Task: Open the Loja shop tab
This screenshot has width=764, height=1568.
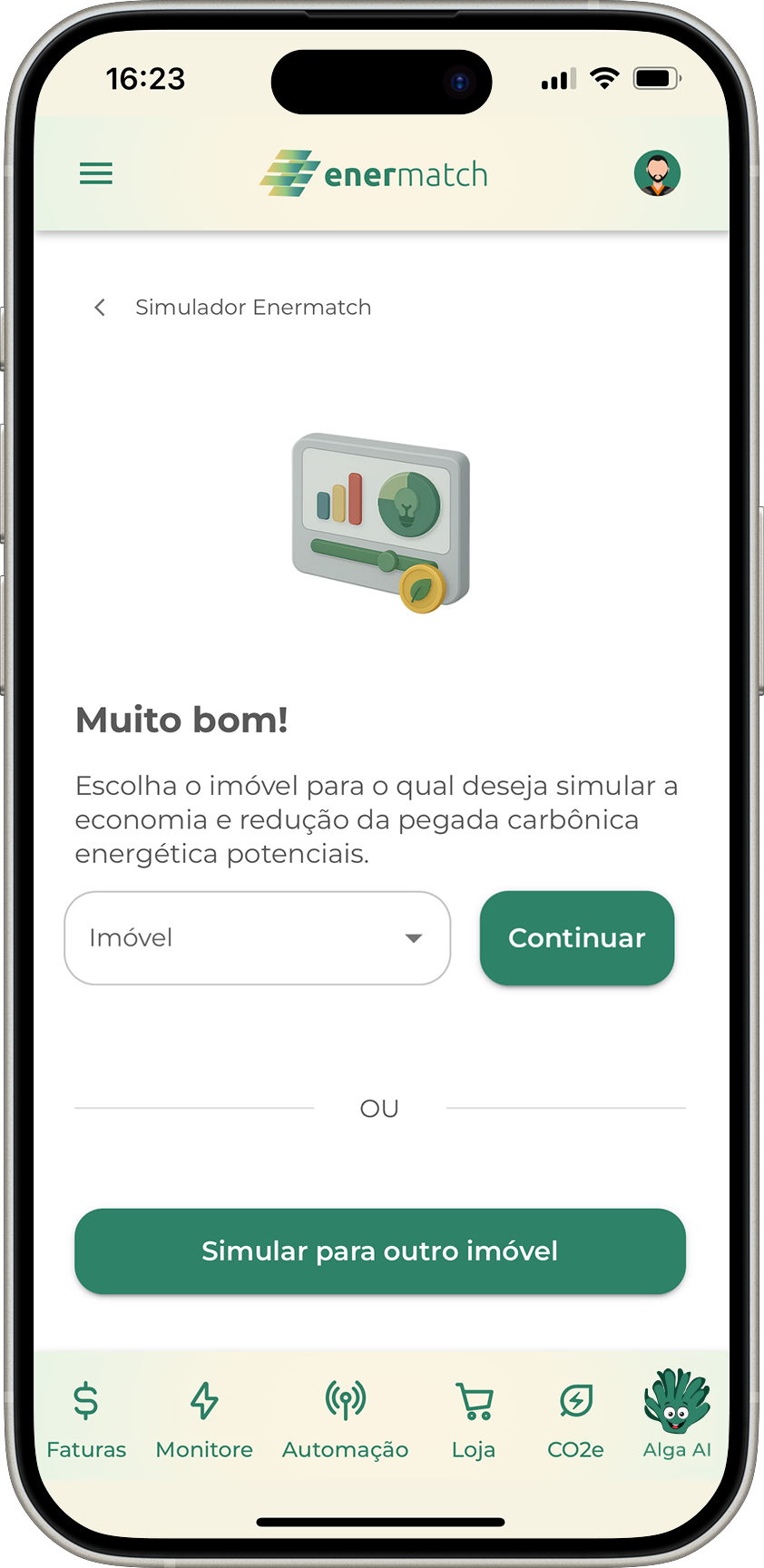Action: point(474,1418)
